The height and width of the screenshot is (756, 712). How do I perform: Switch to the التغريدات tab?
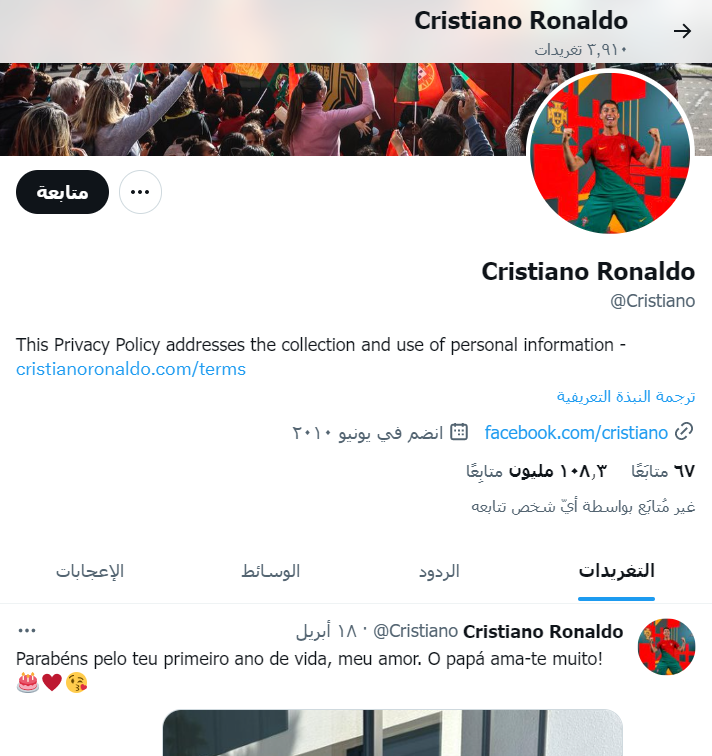[x=616, y=571]
